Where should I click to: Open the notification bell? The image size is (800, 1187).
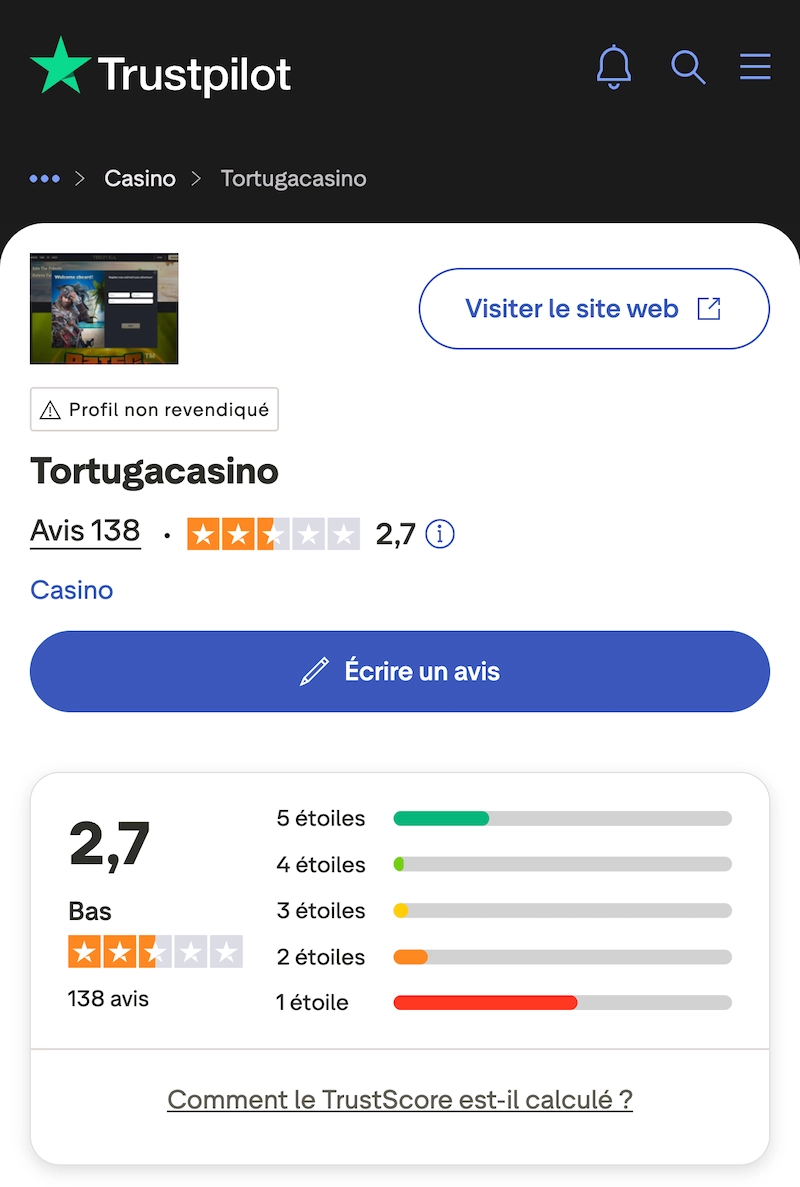coord(614,67)
